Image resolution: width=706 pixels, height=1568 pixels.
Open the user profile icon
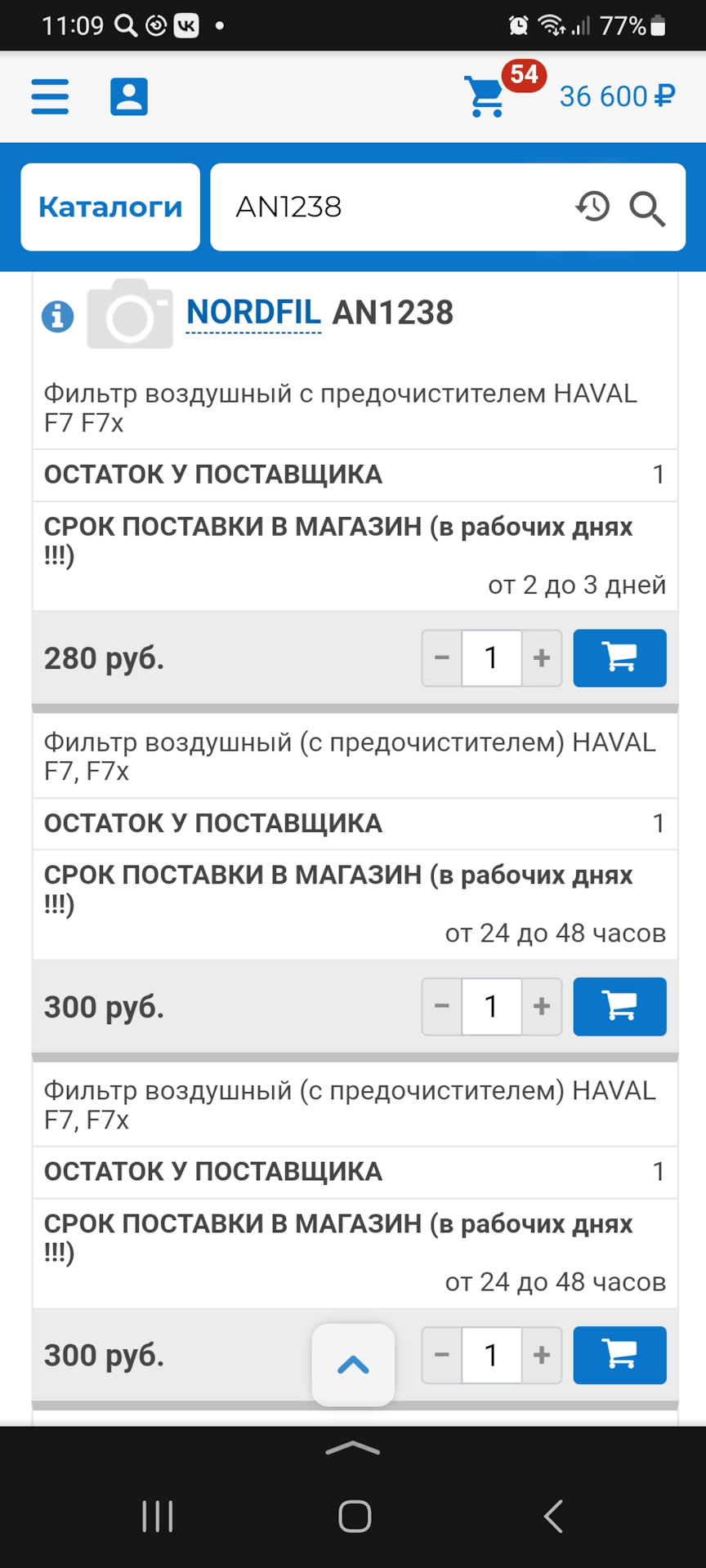(x=128, y=96)
